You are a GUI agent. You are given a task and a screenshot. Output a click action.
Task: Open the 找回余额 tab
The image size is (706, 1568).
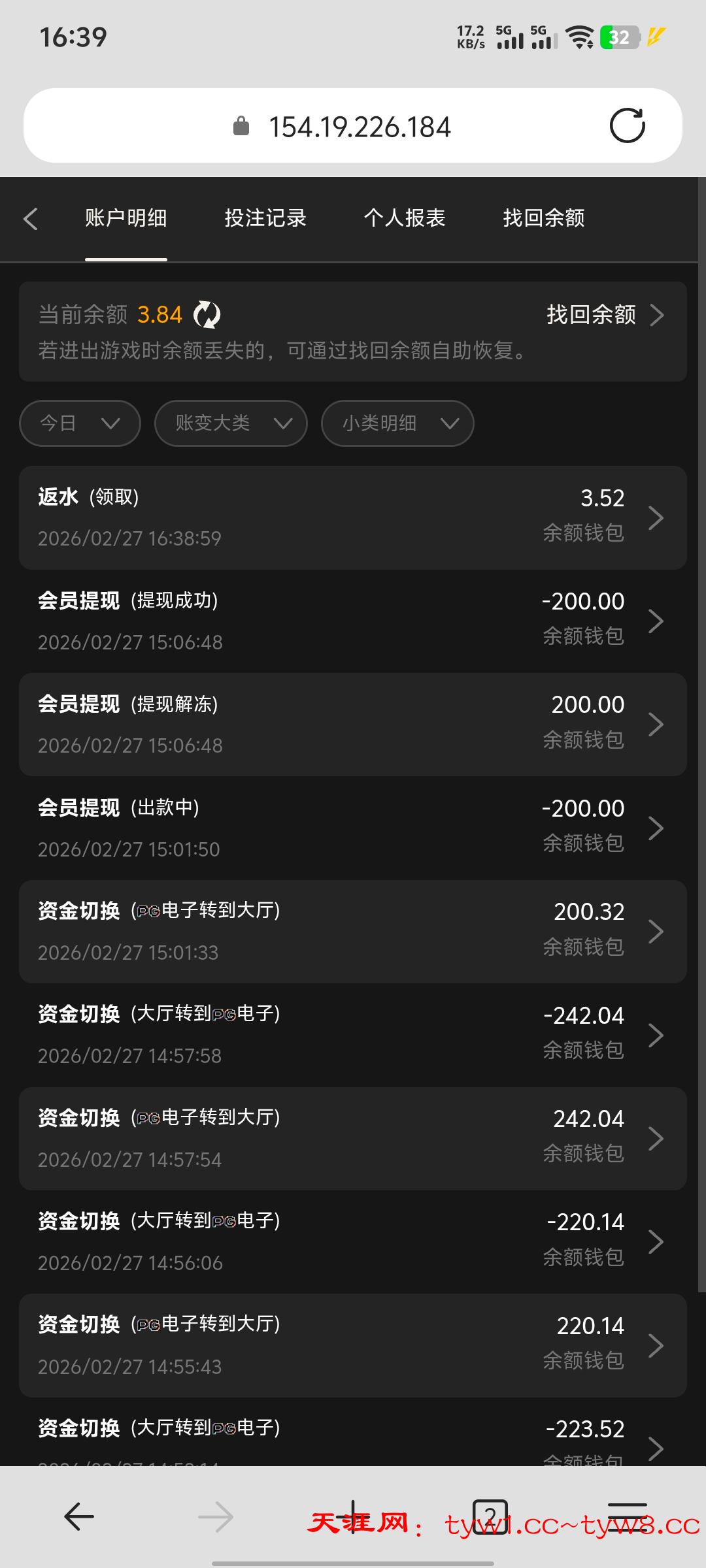[x=544, y=218]
